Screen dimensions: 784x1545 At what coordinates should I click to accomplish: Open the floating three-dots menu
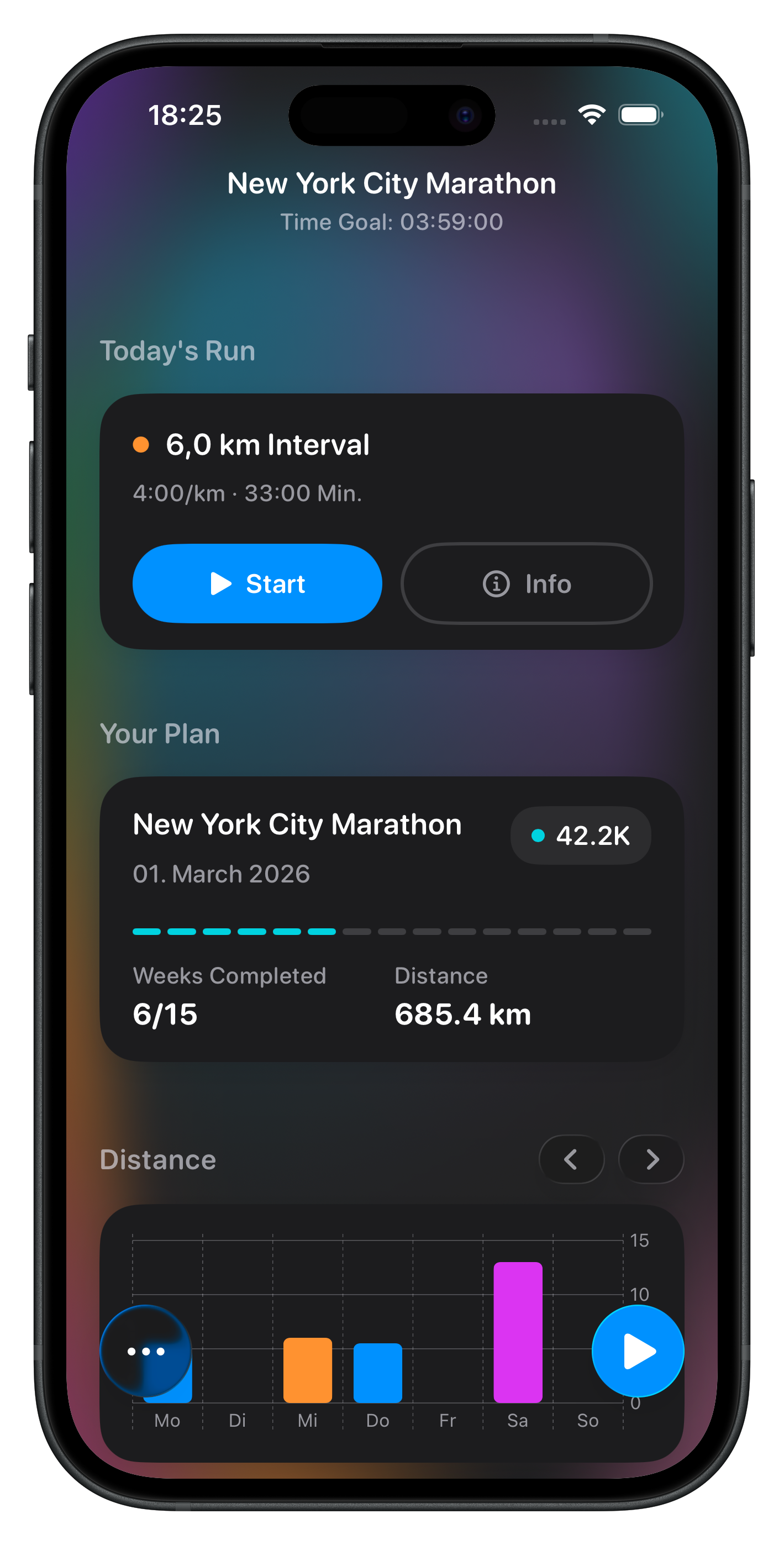point(146,1351)
